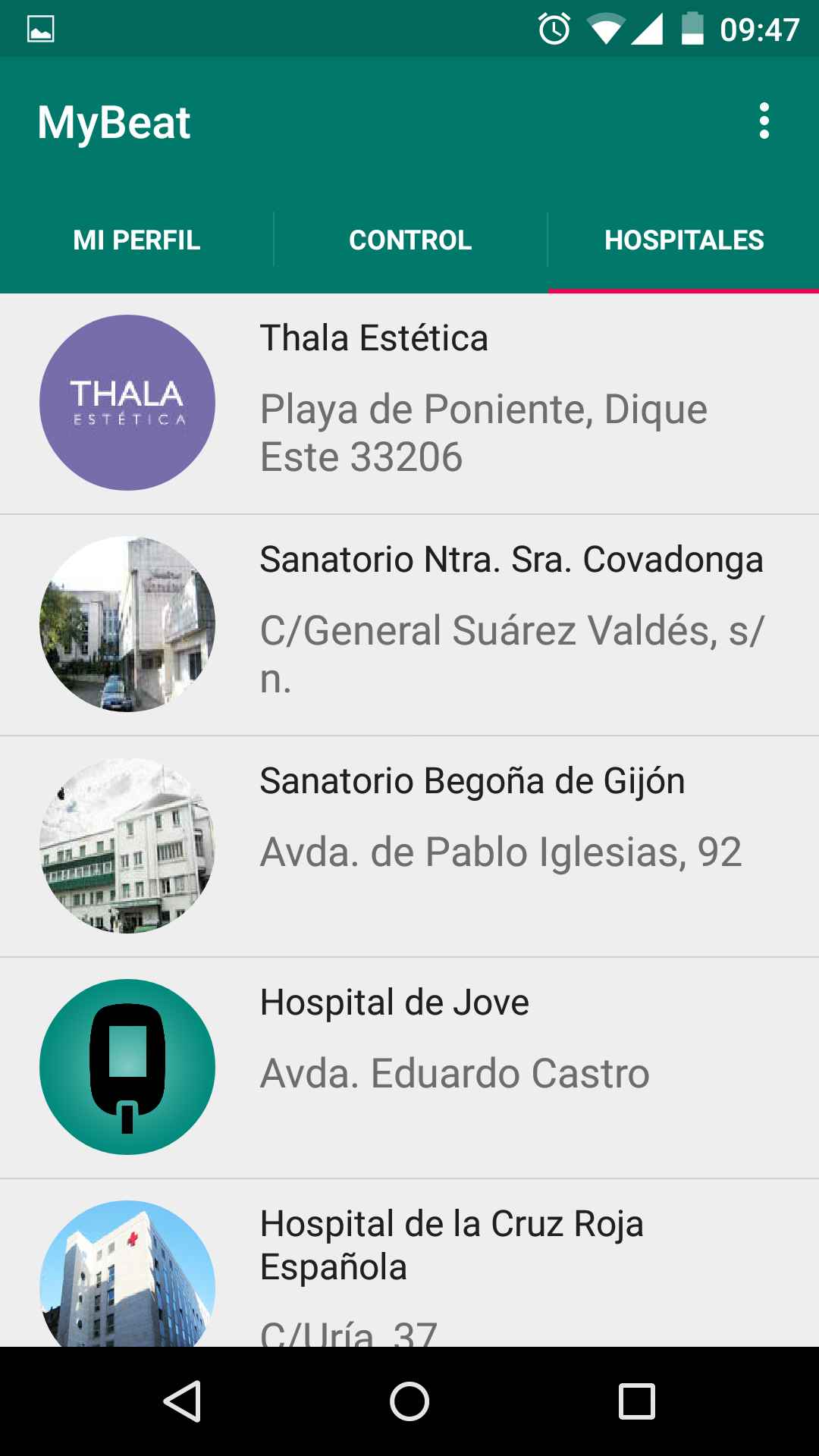This screenshot has width=819, height=1456.
Task: Switch to the Control tab
Action: point(410,240)
